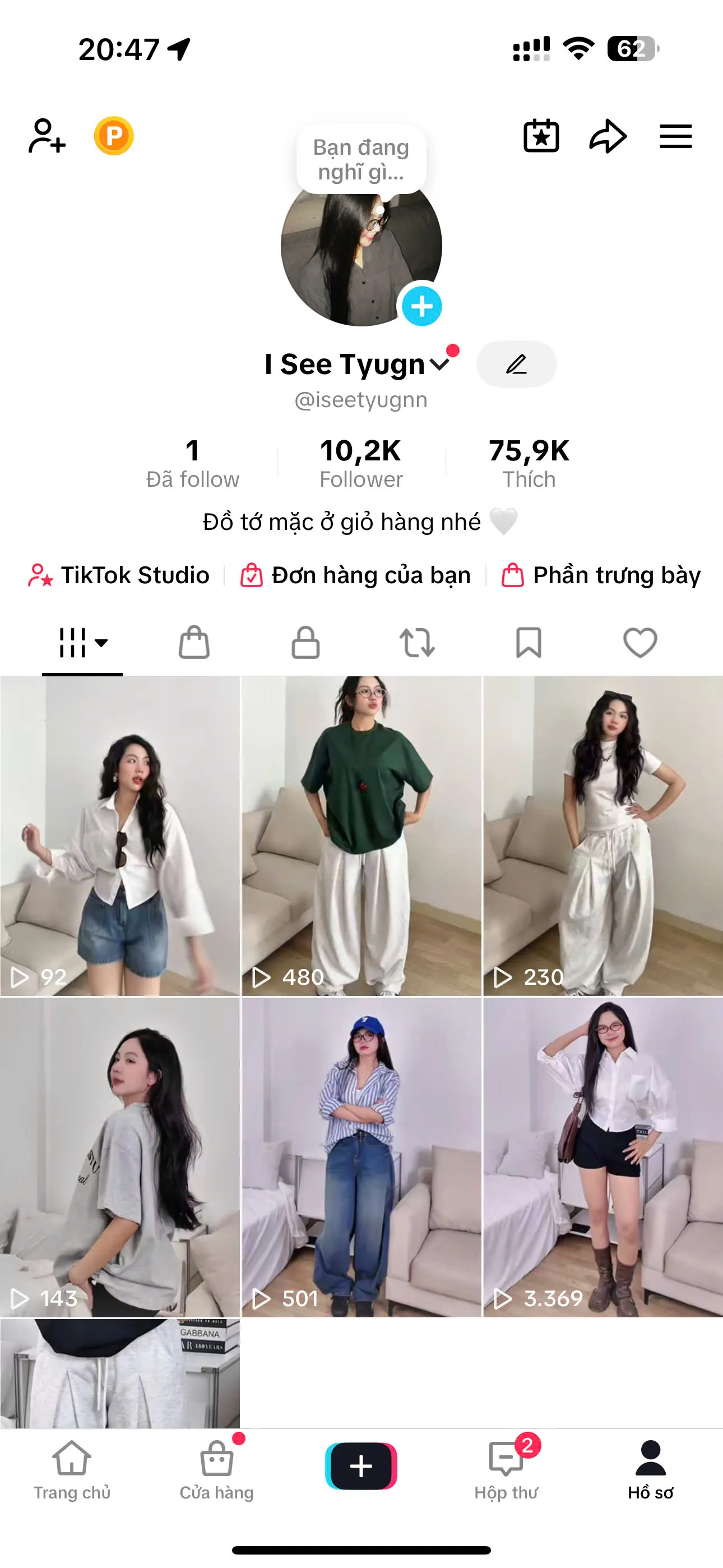This screenshot has width=723, height=1568.
Task: Open the add friends icon
Action: [47, 136]
